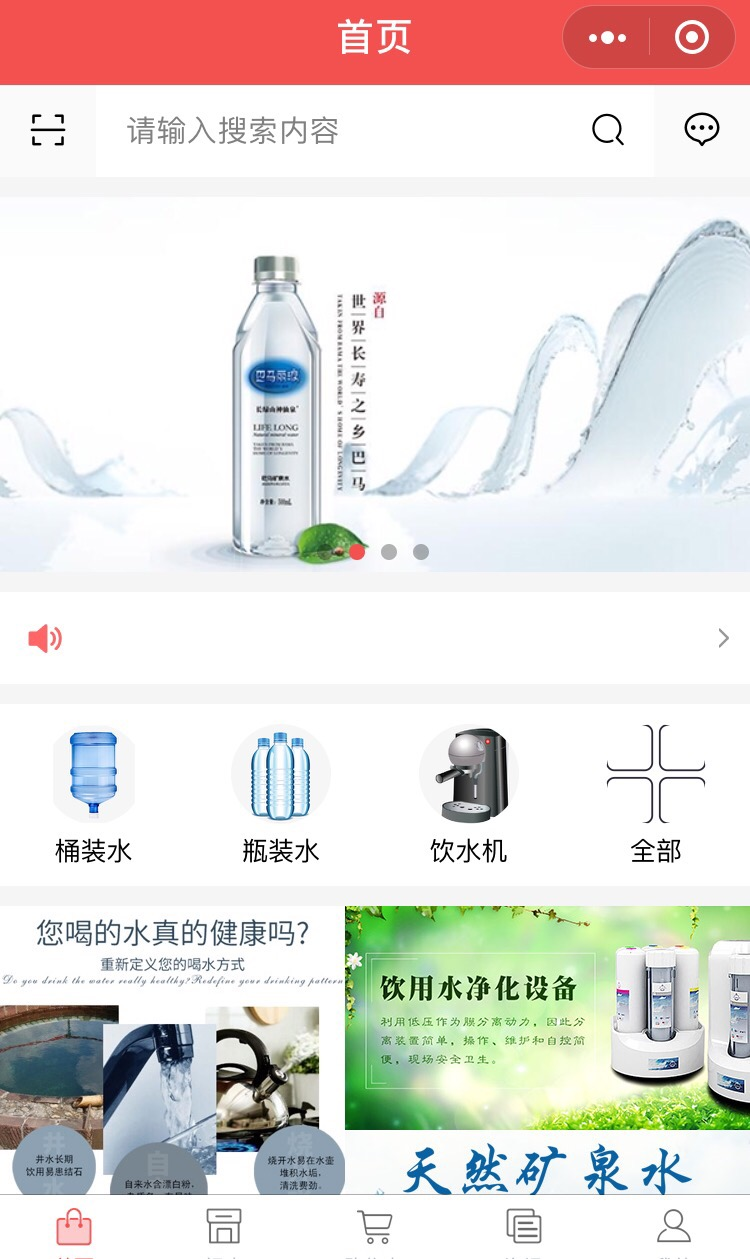
Task: Open the scan code icon
Action: (47, 130)
